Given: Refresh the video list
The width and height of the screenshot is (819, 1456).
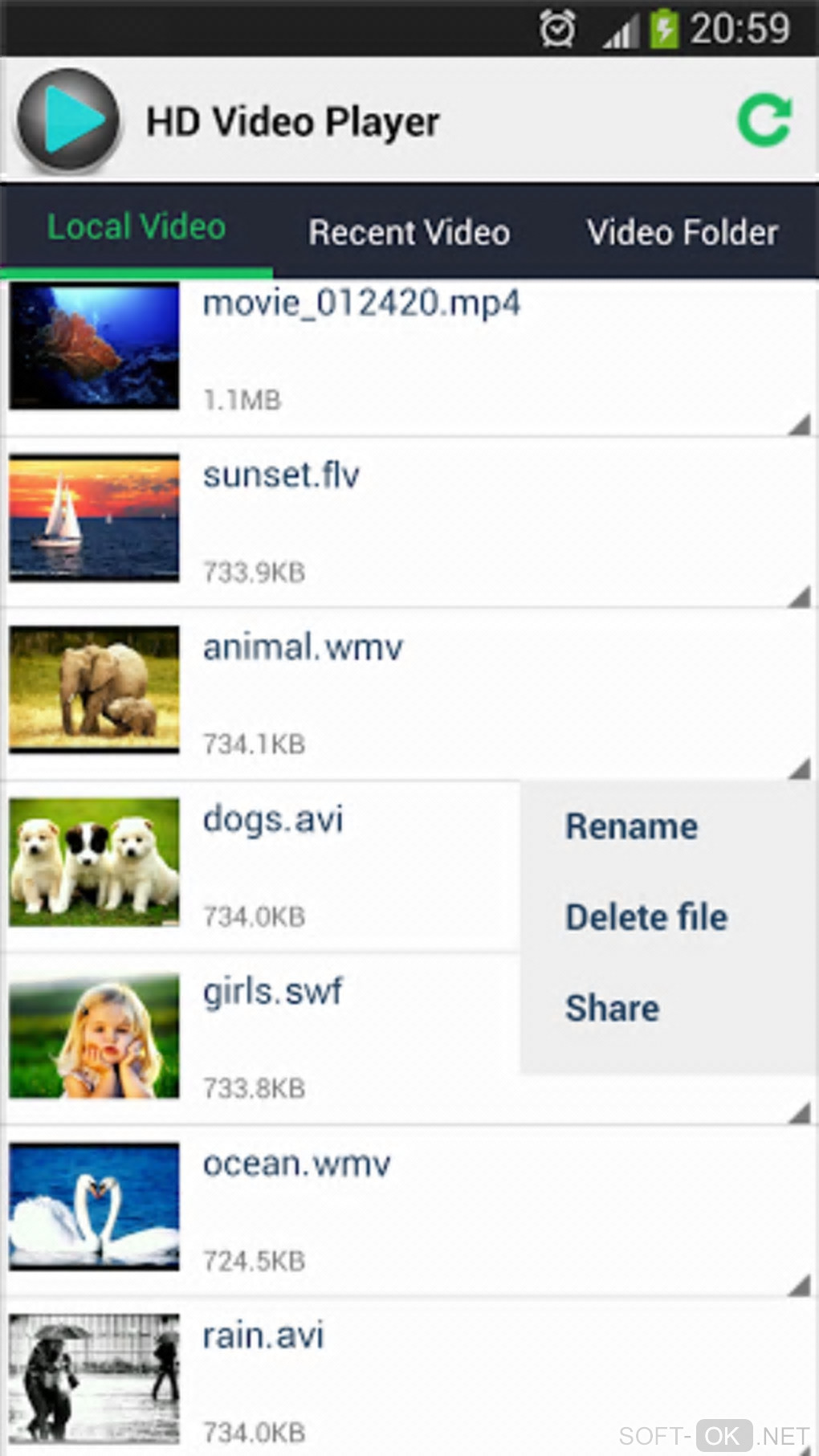Looking at the screenshot, I should [764, 121].
